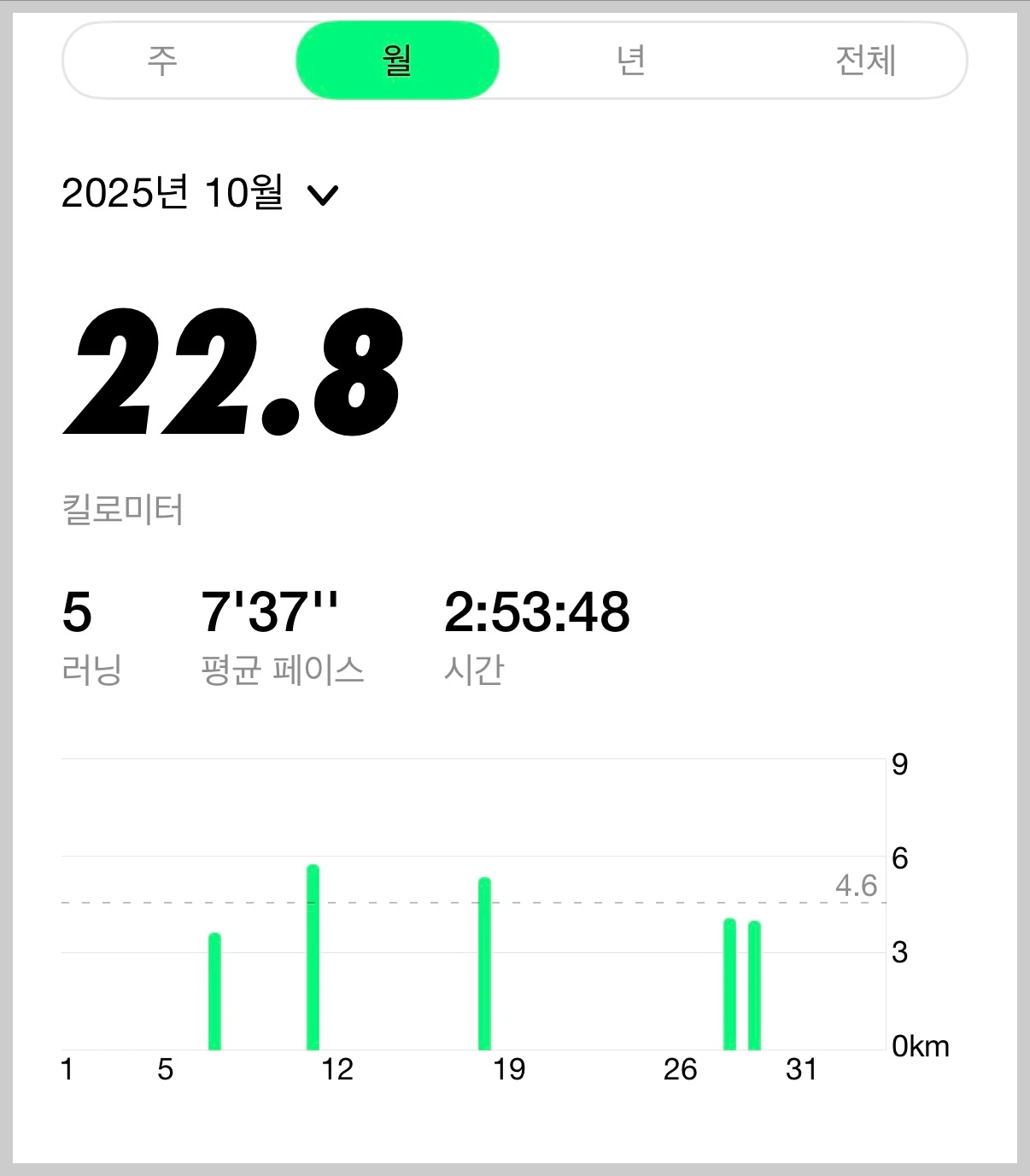Show 전체 (all-time) activity
The image size is (1030, 1176).
point(865,61)
